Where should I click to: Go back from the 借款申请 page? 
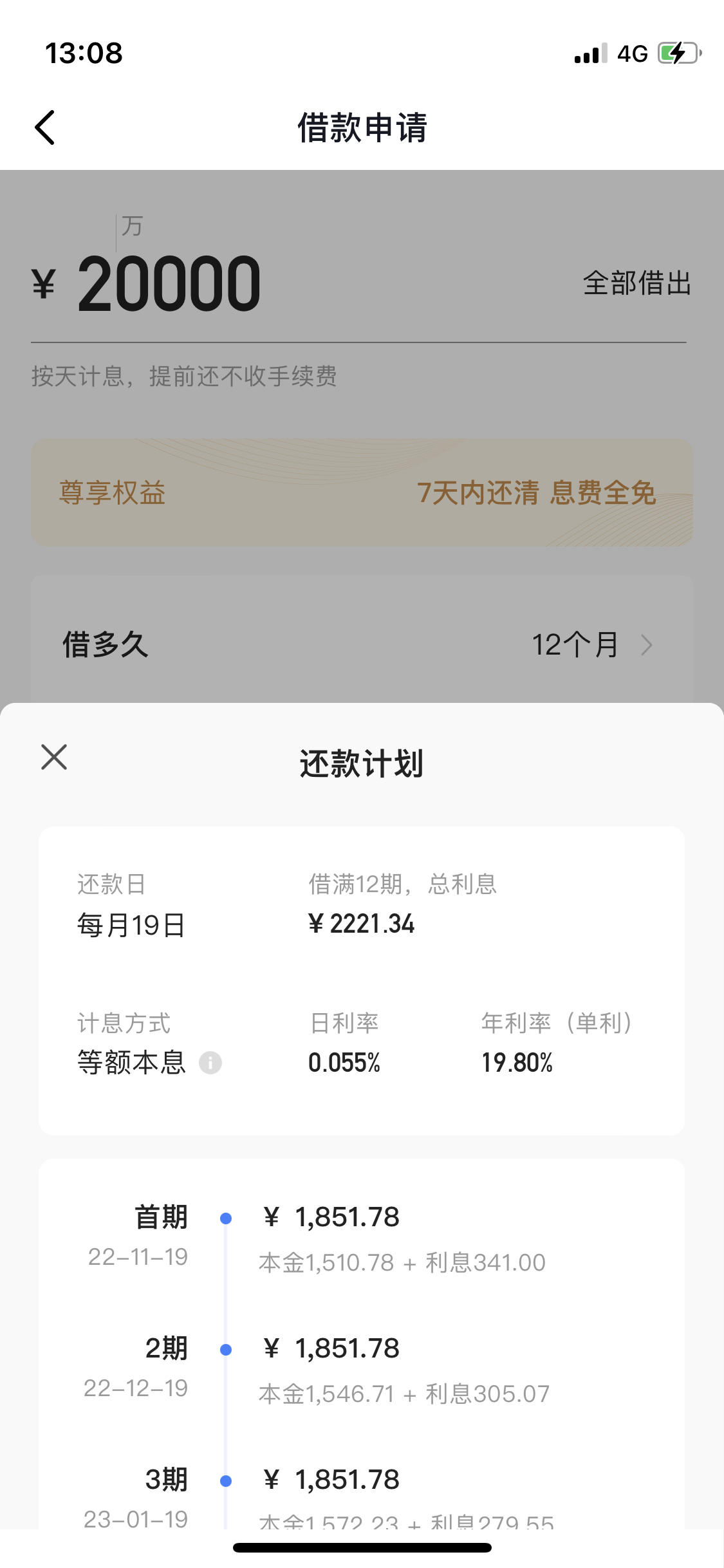coord(45,127)
